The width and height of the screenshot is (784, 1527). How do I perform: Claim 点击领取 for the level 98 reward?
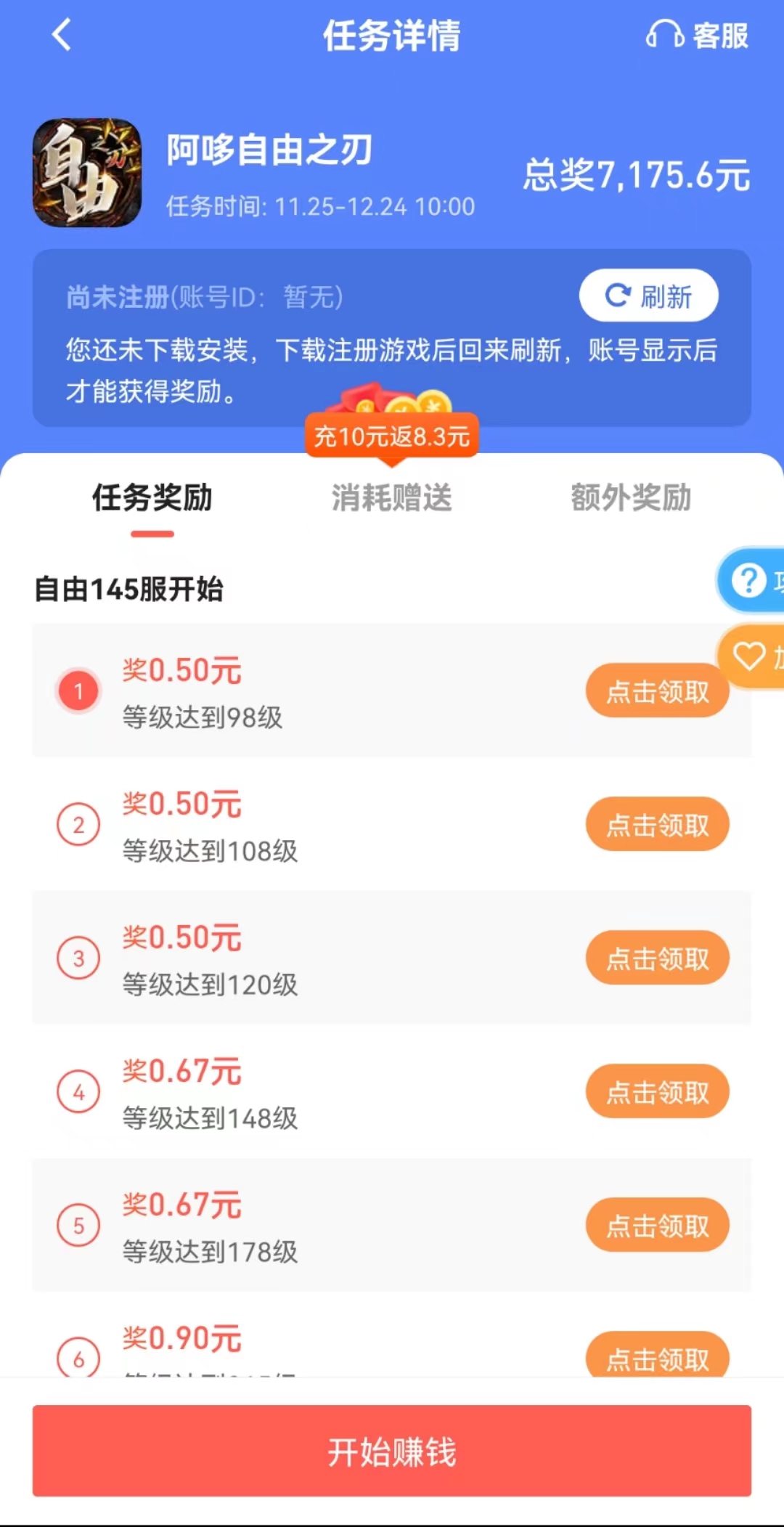point(657,691)
